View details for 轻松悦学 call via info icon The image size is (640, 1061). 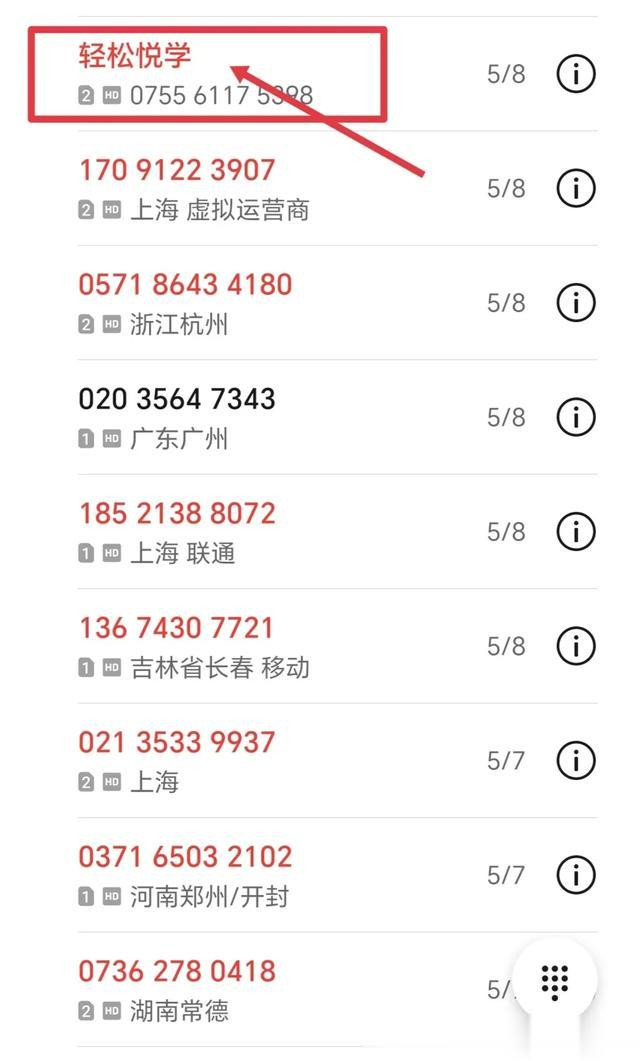[x=576, y=74]
